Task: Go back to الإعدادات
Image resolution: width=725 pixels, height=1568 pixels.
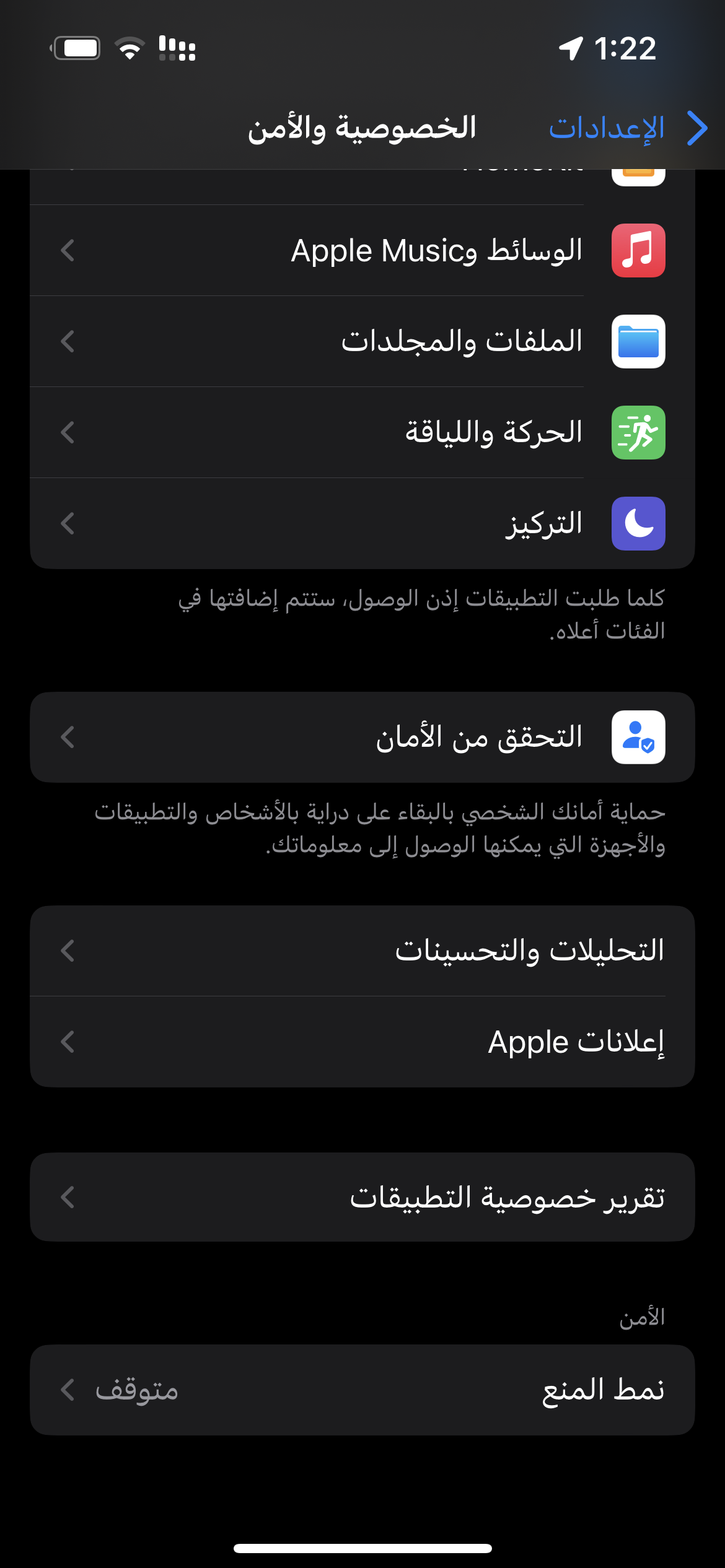Action: pyautogui.click(x=626, y=128)
